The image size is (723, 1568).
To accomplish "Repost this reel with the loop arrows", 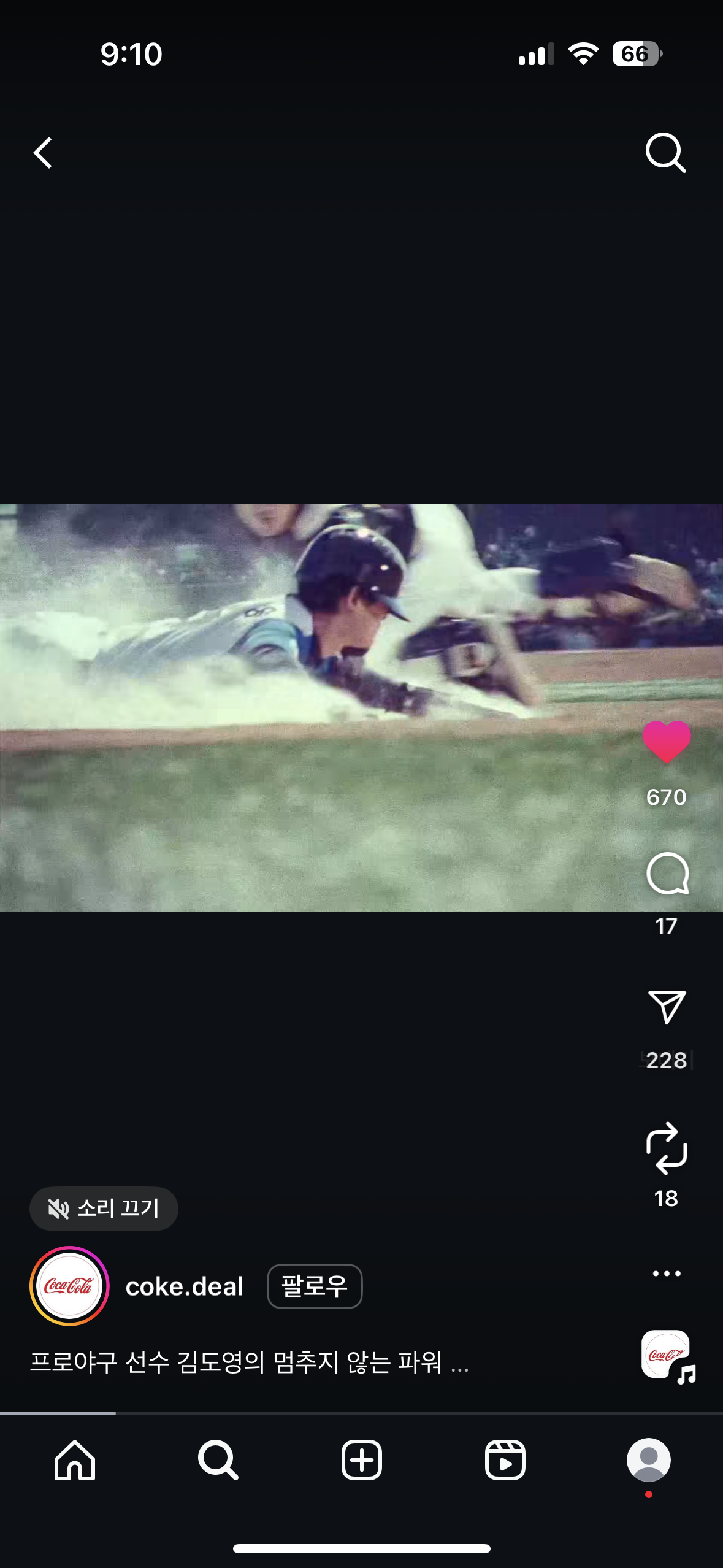I will 667,1148.
